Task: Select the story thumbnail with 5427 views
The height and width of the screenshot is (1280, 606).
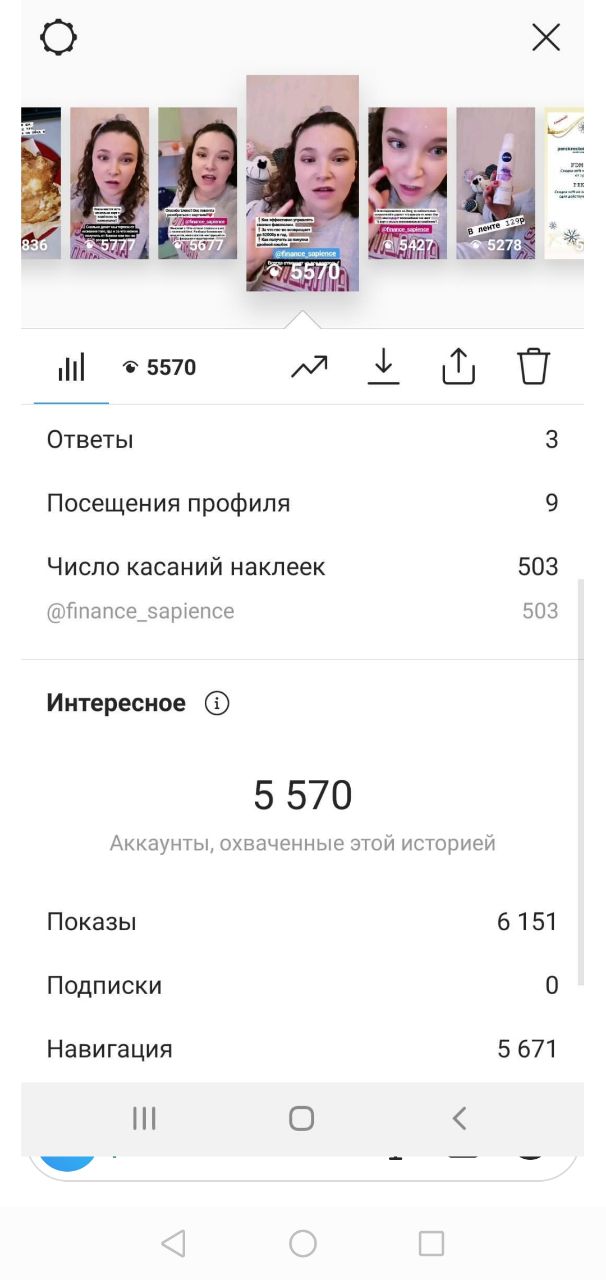Action: coord(407,183)
